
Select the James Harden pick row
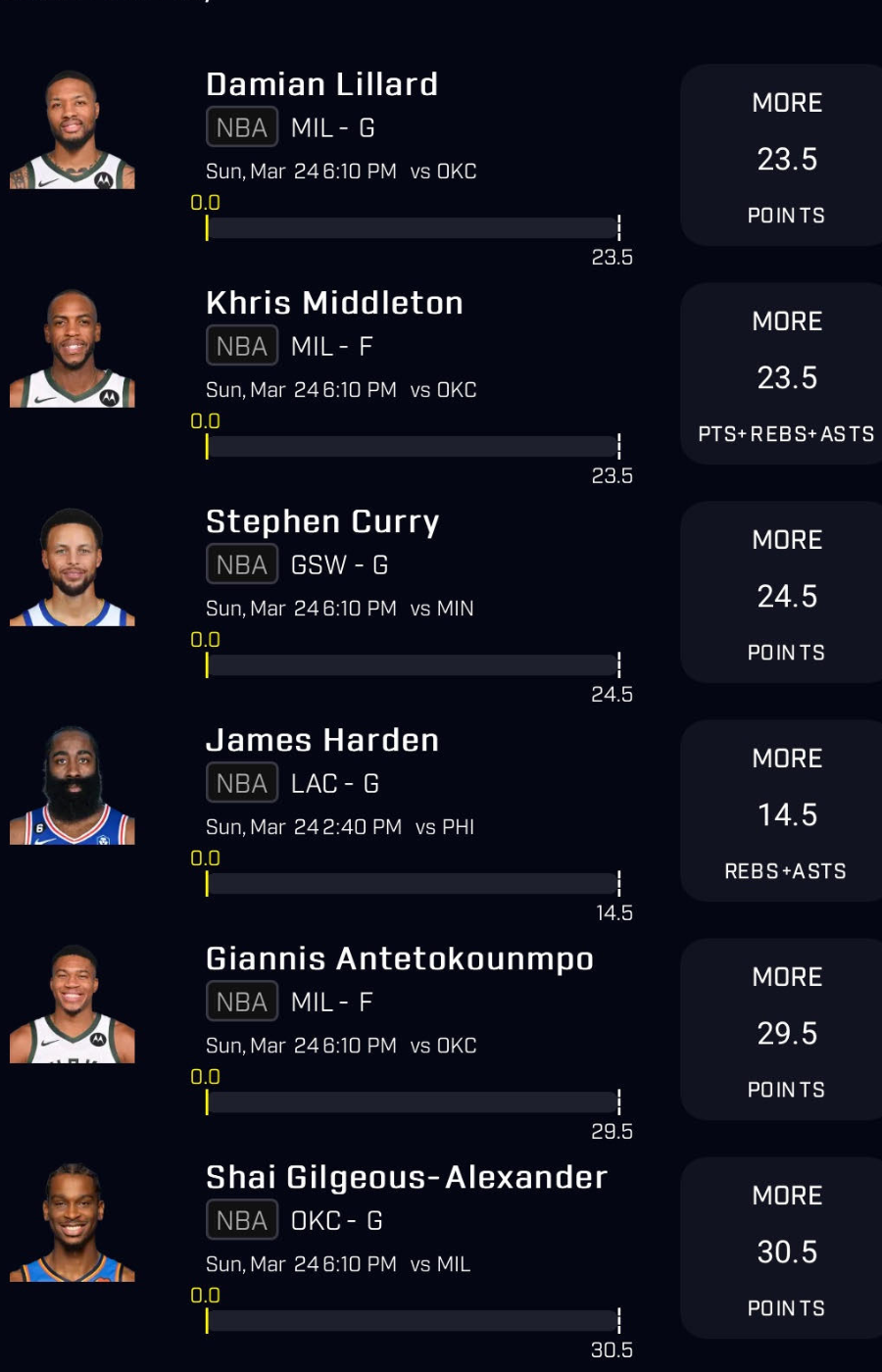pyautogui.click(x=321, y=741)
